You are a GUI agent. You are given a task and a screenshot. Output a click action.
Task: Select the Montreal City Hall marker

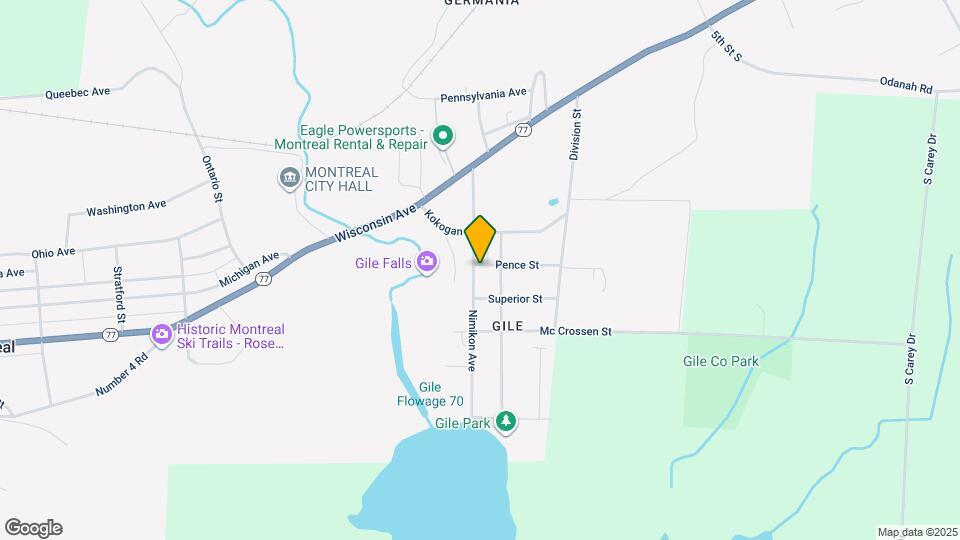(x=290, y=179)
